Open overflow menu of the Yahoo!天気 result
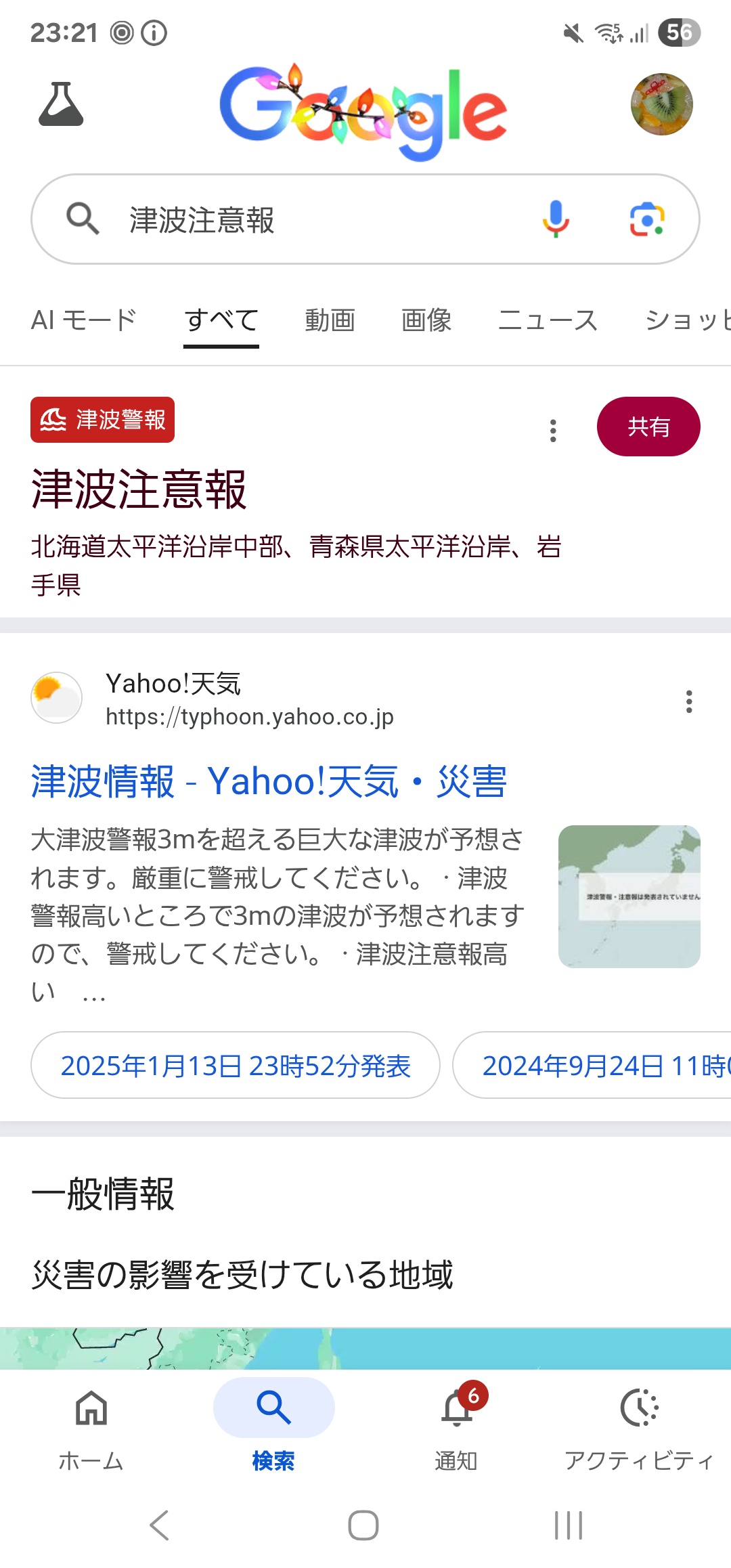 689,701
